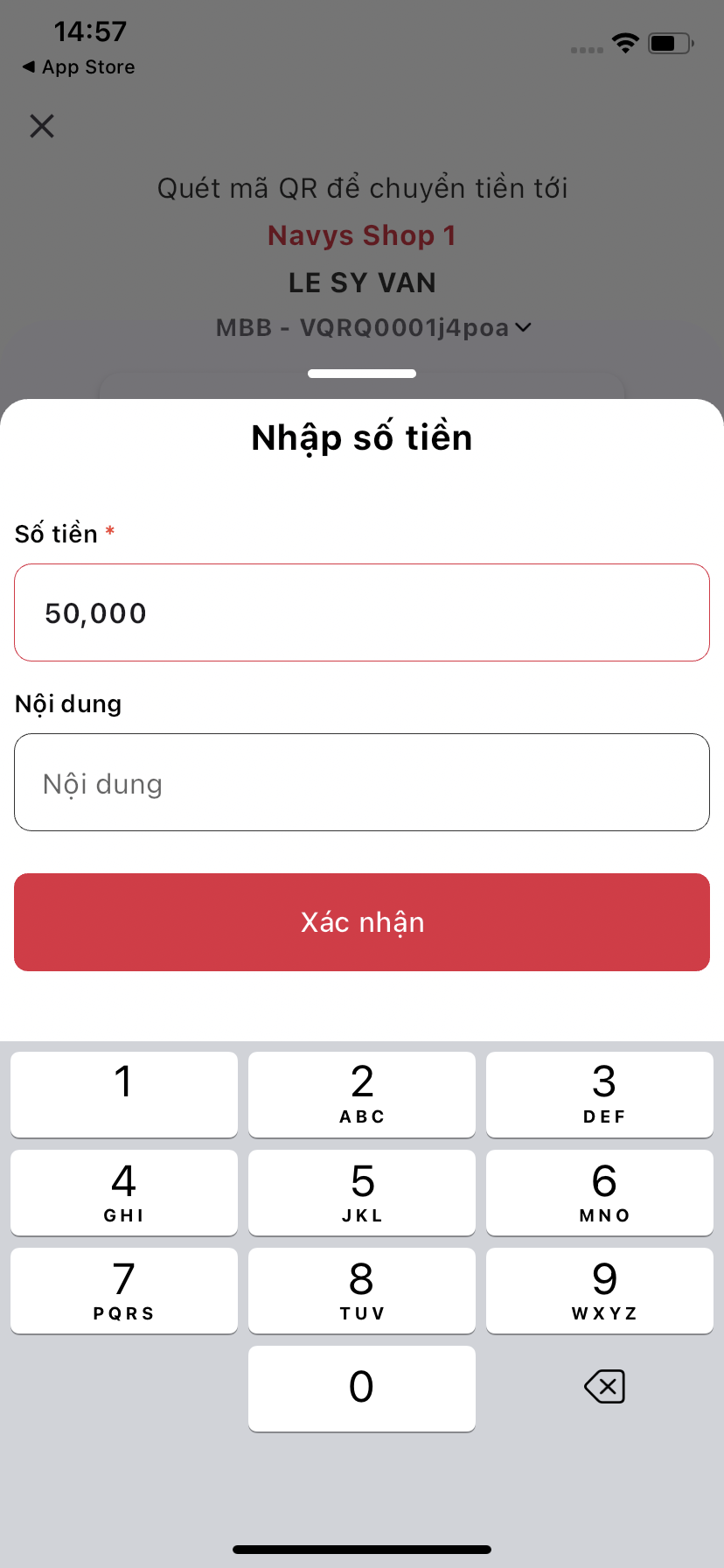Expand the MBB account dropdown
Screen dimensions: 724x1568
[x=523, y=327]
